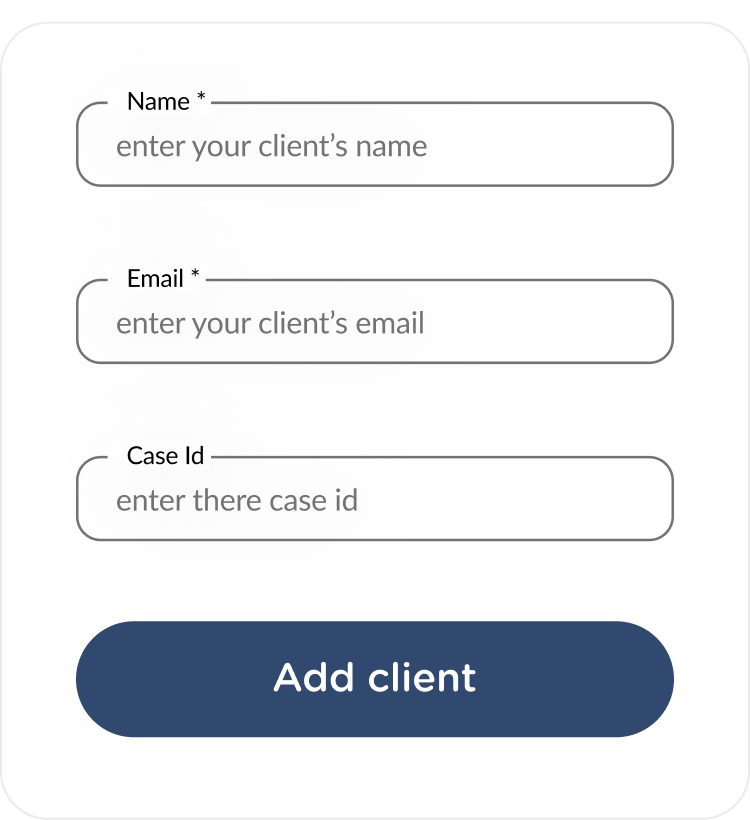This screenshot has height=820, width=750.
Task: Select the client Email text field
Action: (x=374, y=323)
